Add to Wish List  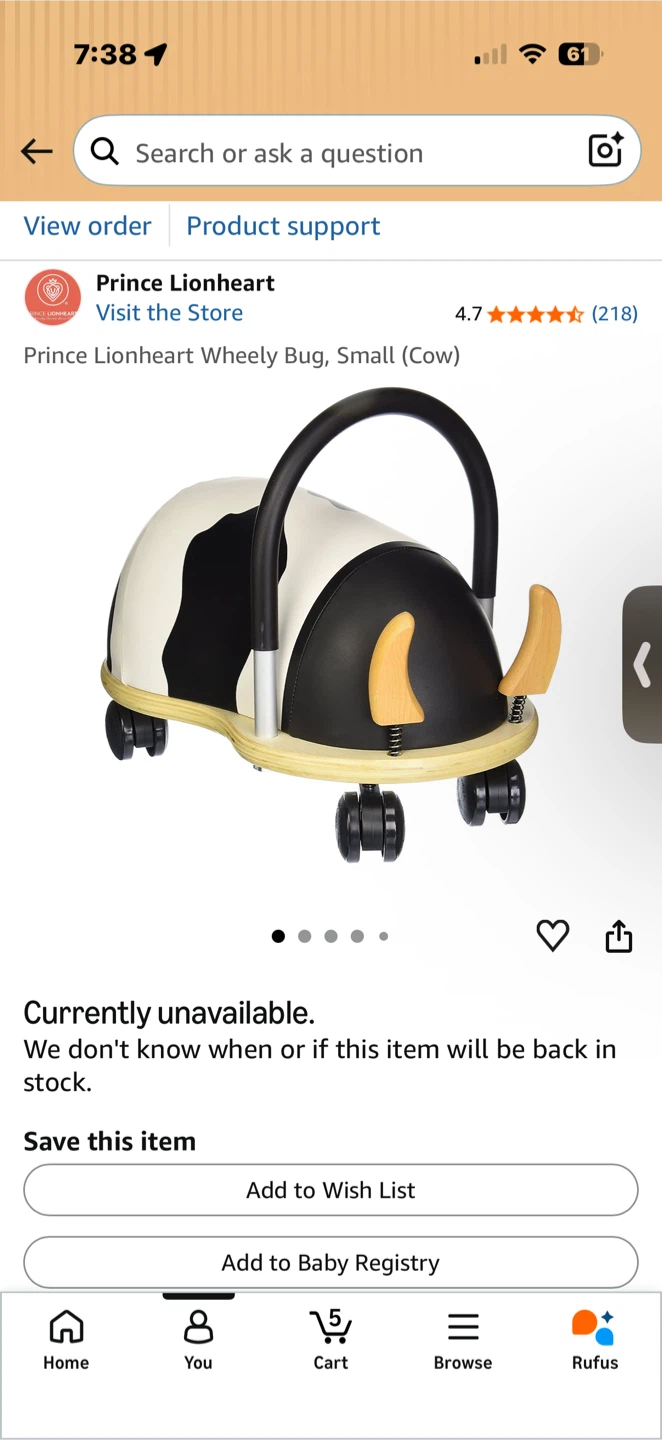(x=331, y=1190)
